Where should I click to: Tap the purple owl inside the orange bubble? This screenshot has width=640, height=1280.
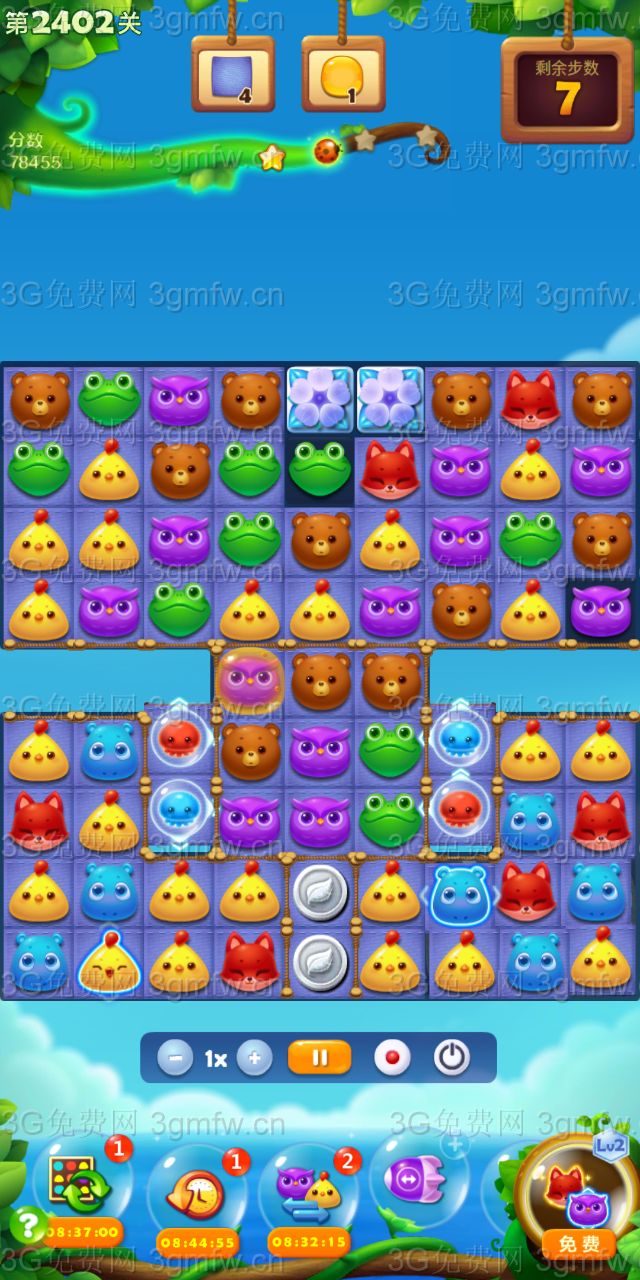tap(249, 681)
